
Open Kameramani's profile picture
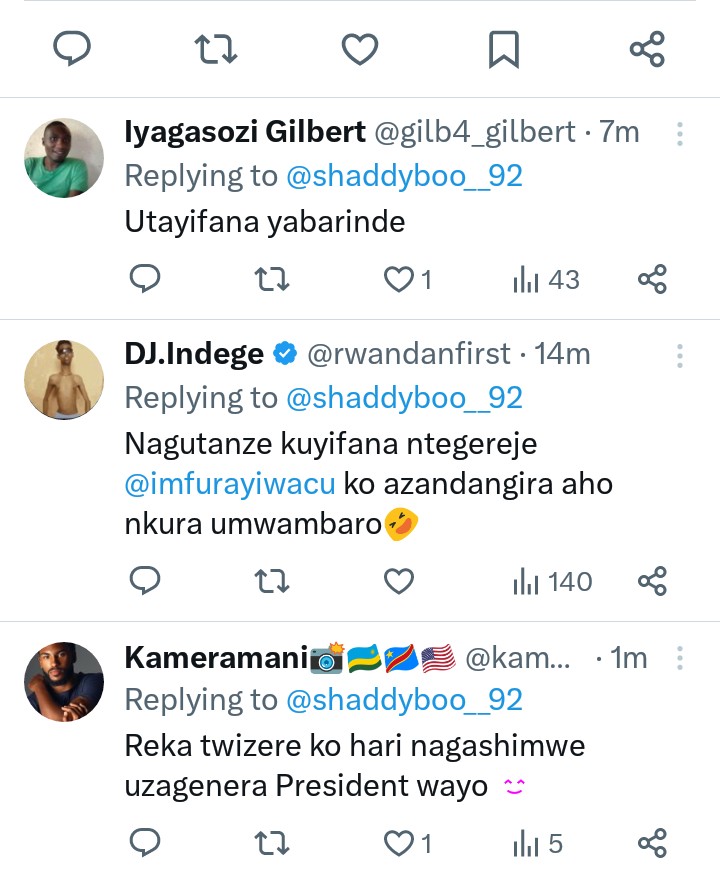64,682
